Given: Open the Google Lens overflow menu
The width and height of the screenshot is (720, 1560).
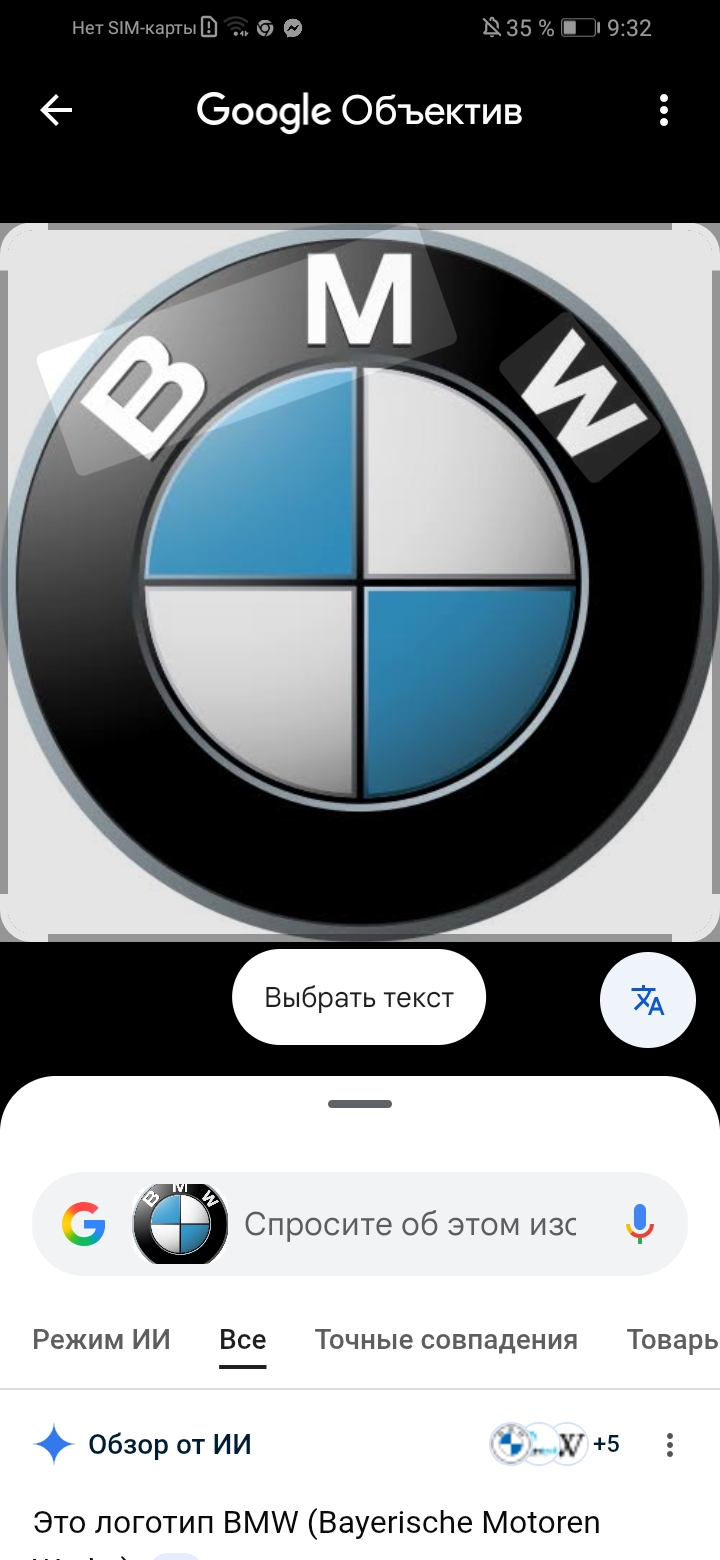Looking at the screenshot, I should point(664,111).
